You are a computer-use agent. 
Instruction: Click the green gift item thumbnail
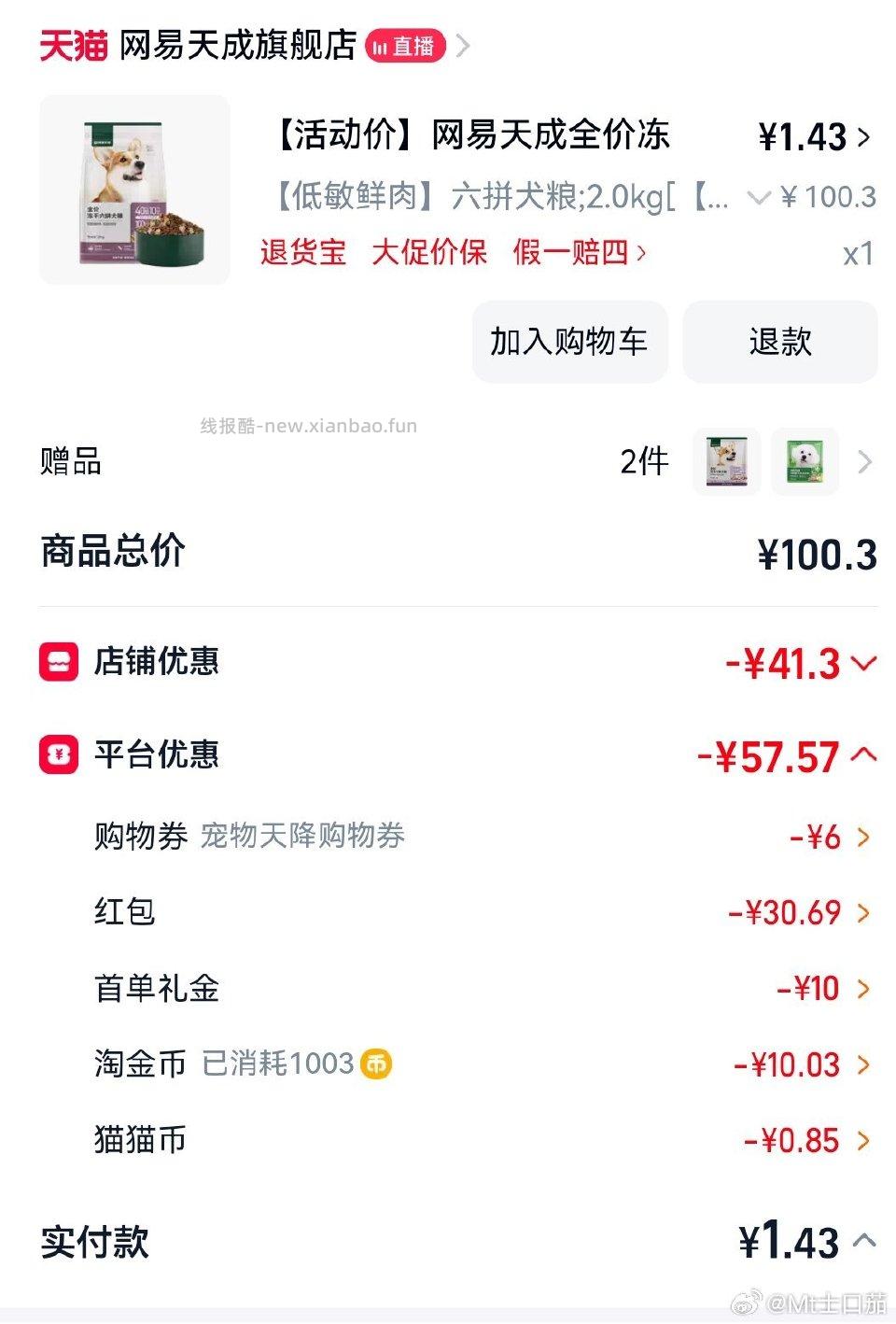pyautogui.click(x=805, y=461)
